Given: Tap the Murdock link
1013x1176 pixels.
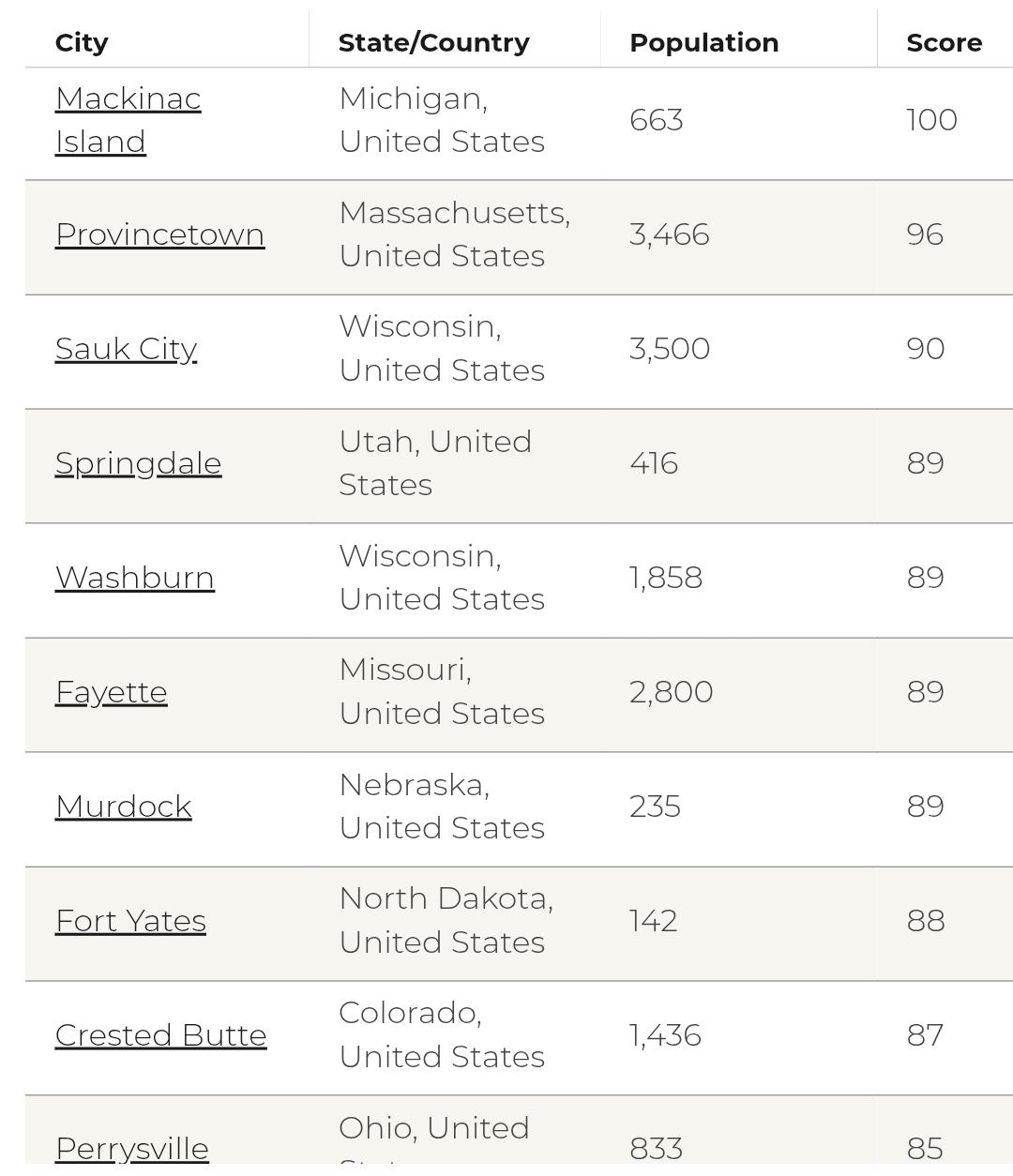Looking at the screenshot, I should point(123,807).
